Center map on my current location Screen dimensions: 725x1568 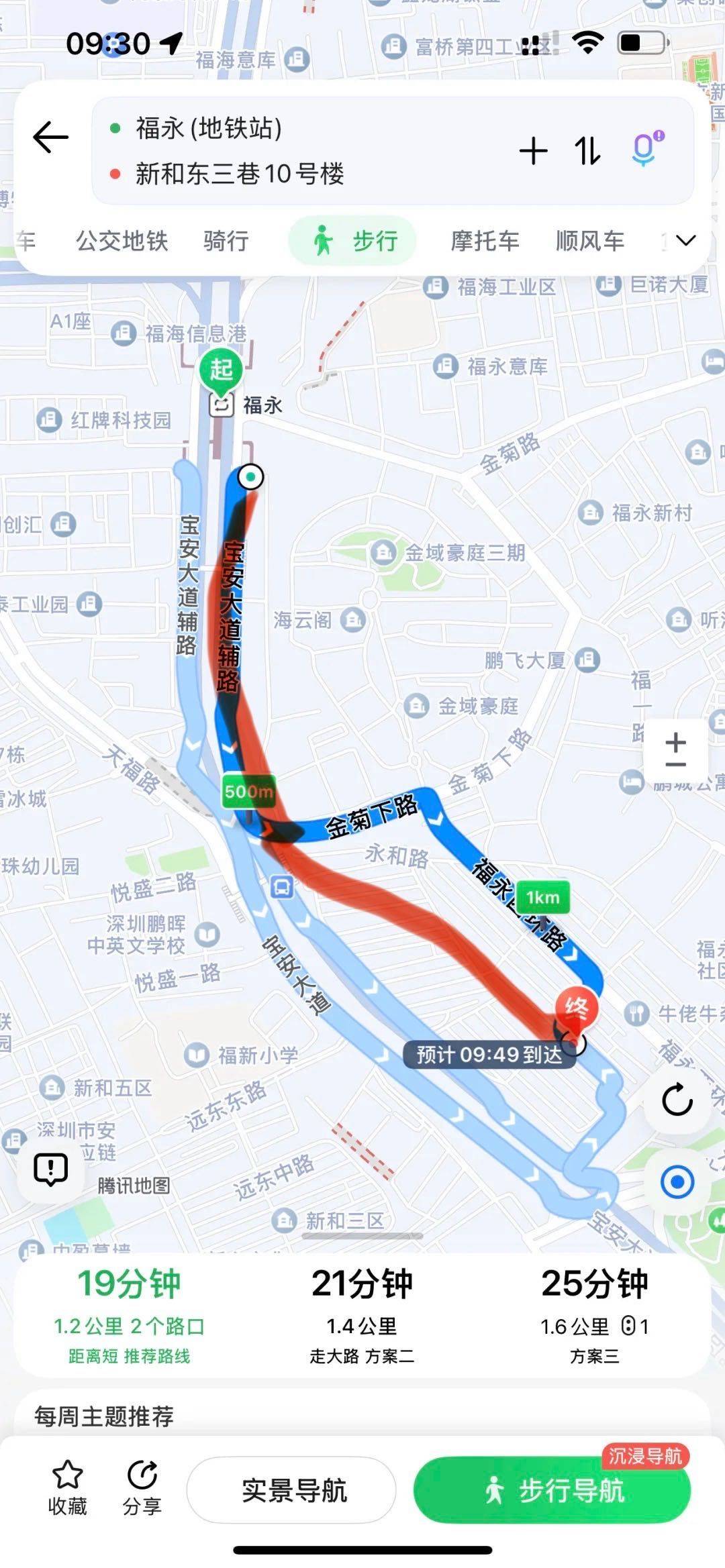click(x=677, y=1182)
